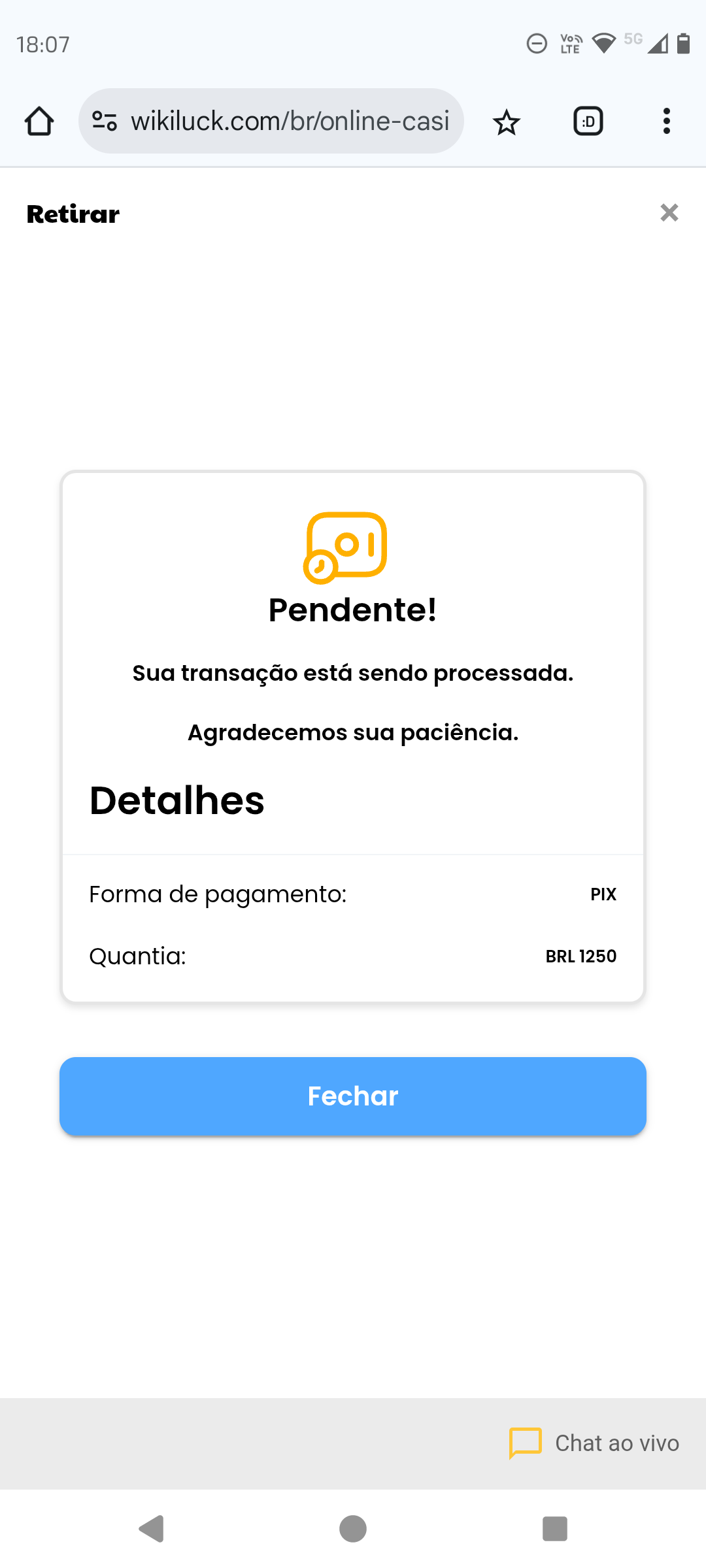Open the Chrome three-dot menu
The height and width of the screenshot is (1568, 706).
coord(666,121)
